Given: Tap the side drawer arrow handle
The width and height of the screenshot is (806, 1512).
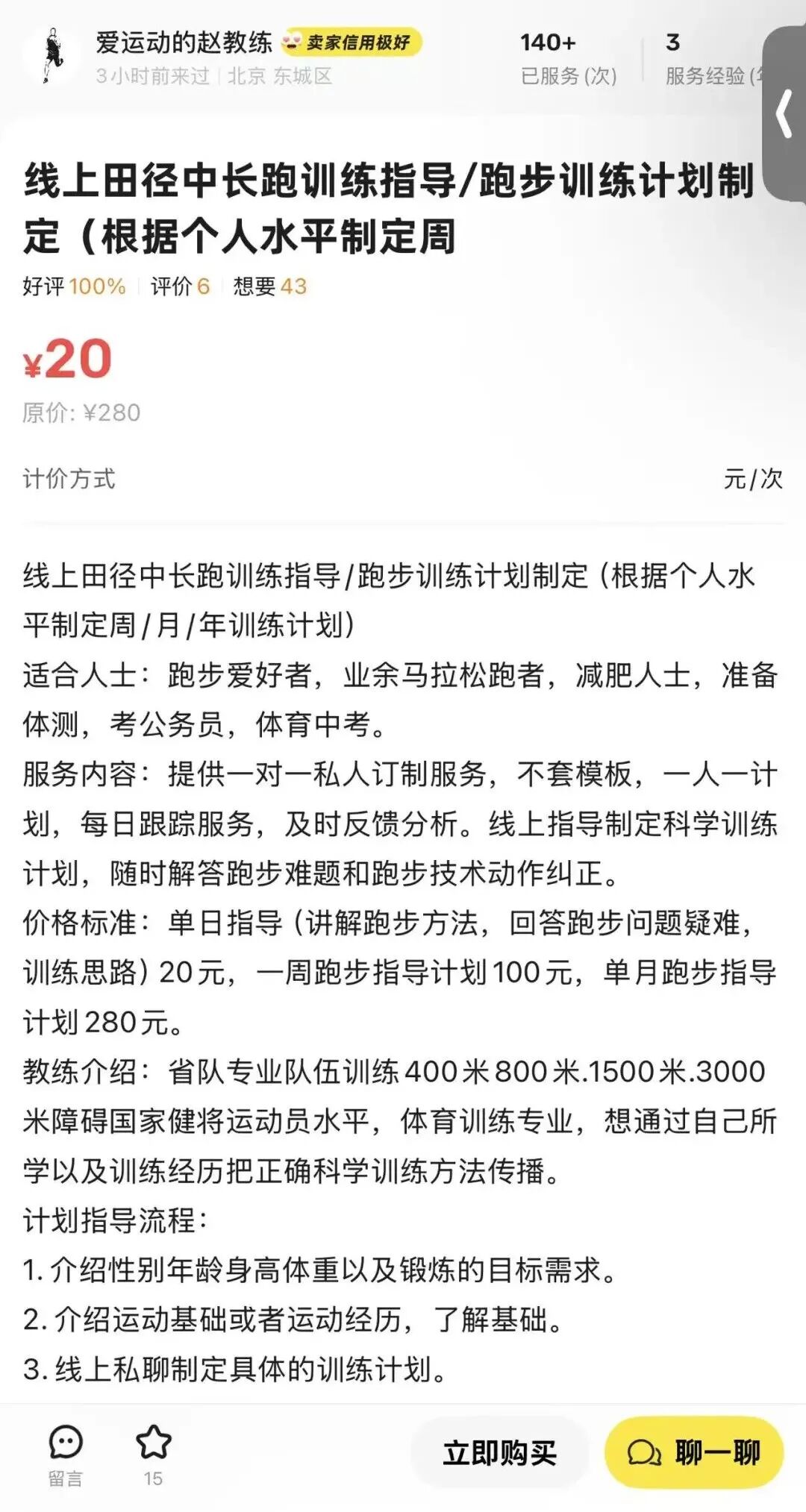Looking at the screenshot, I should point(784,113).
